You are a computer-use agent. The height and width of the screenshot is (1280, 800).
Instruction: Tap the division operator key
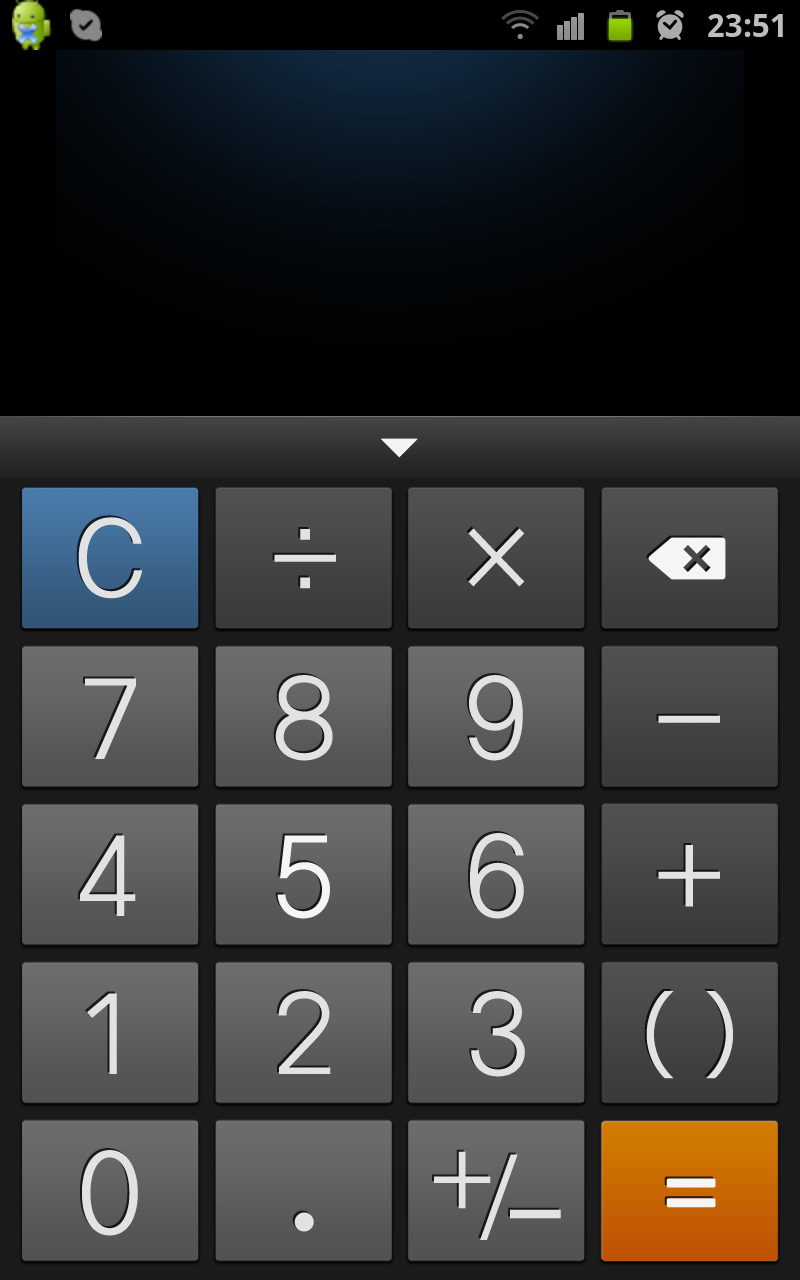[303, 558]
